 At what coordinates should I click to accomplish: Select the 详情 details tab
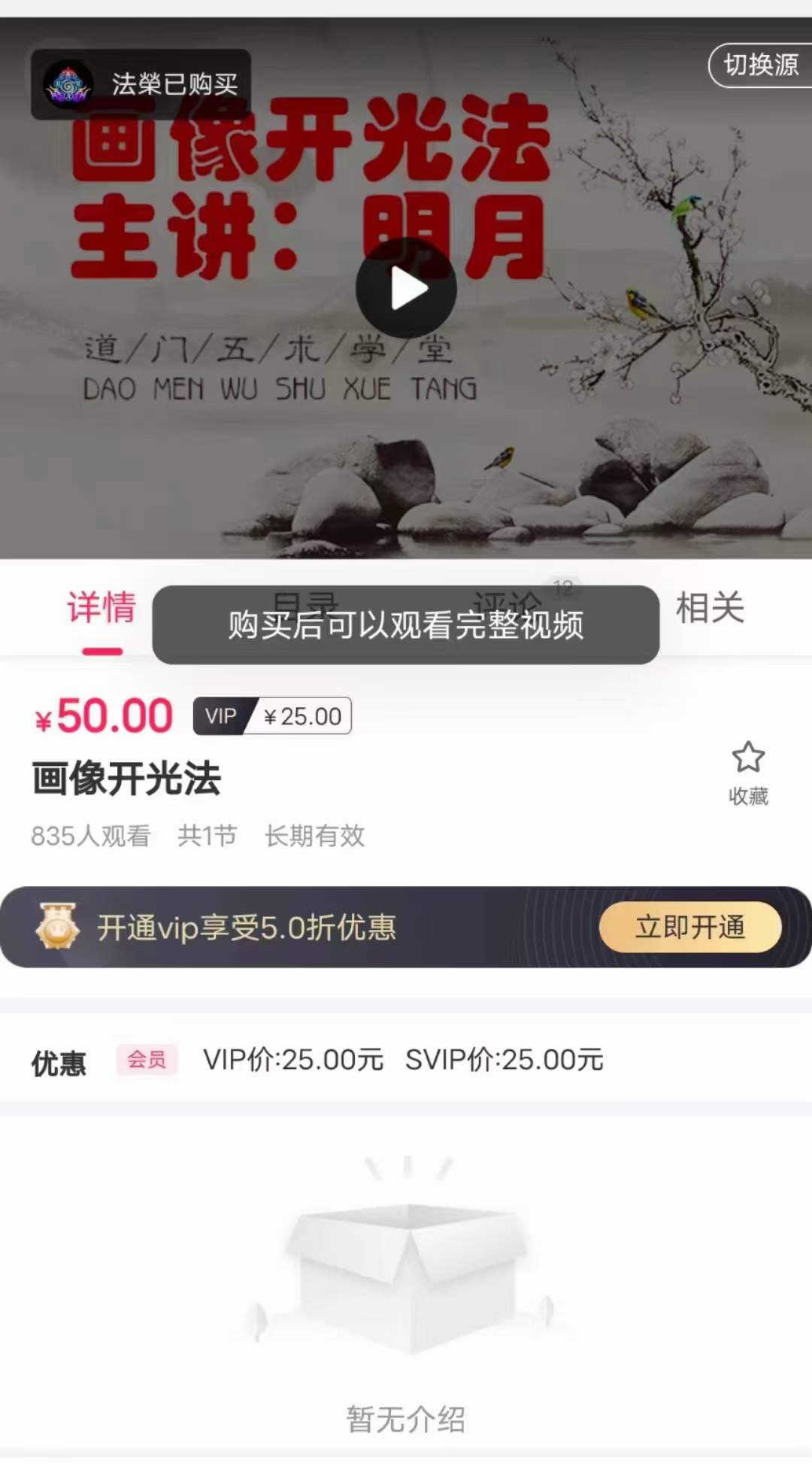point(100,611)
